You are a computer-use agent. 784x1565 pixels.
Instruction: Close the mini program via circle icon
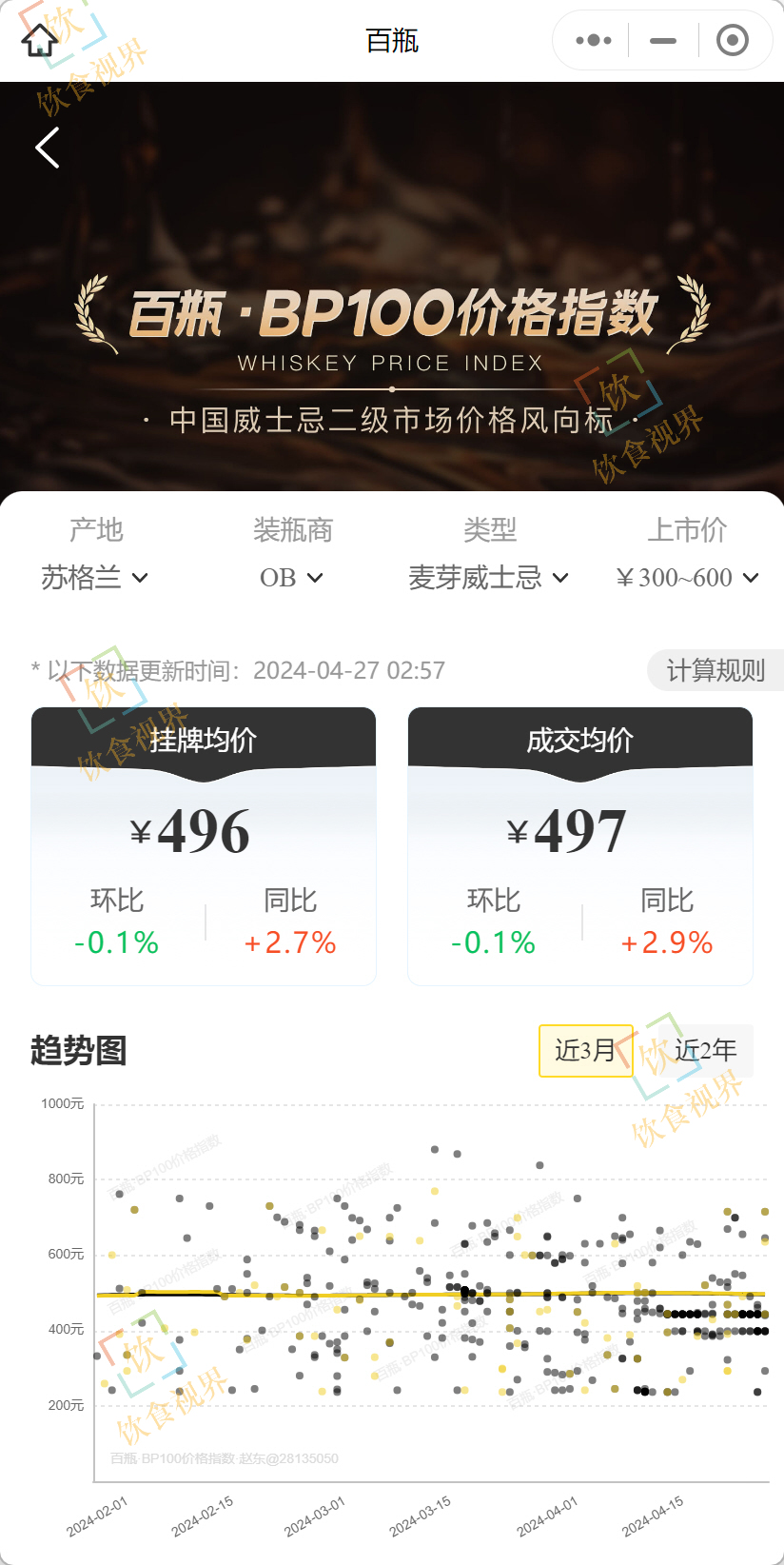[x=732, y=40]
